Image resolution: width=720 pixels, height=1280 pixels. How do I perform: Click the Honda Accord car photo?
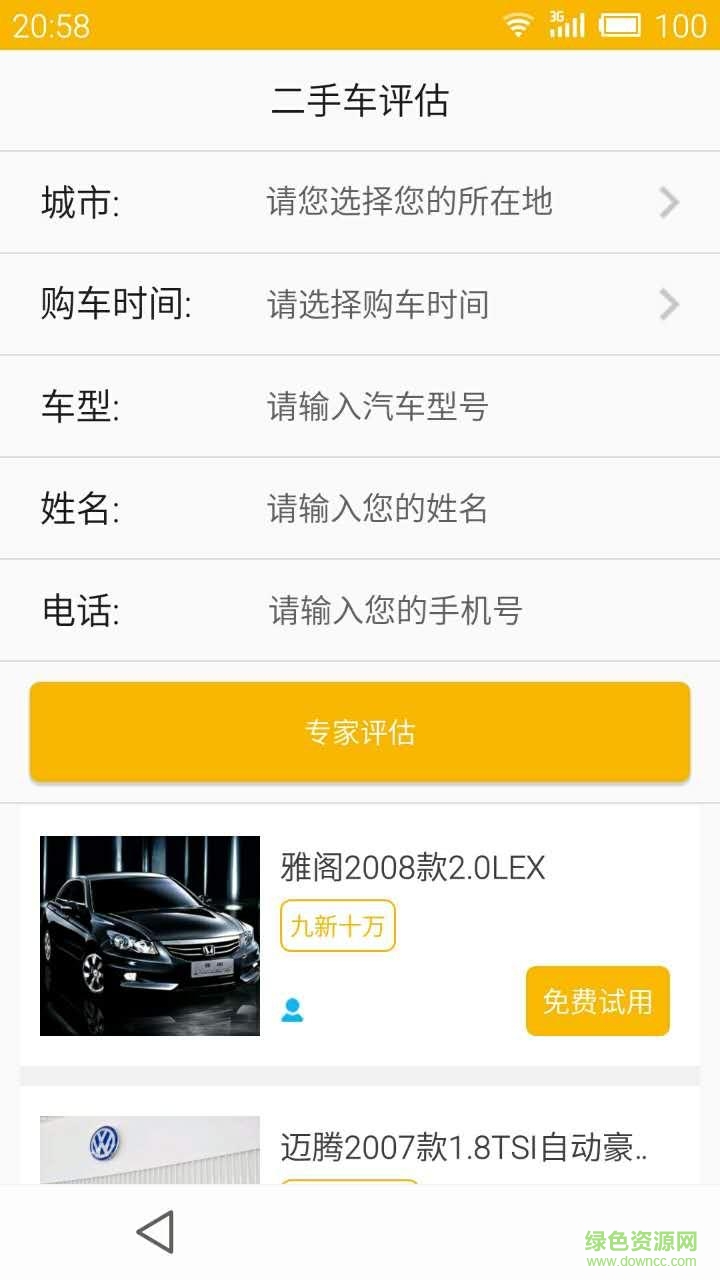click(x=148, y=937)
